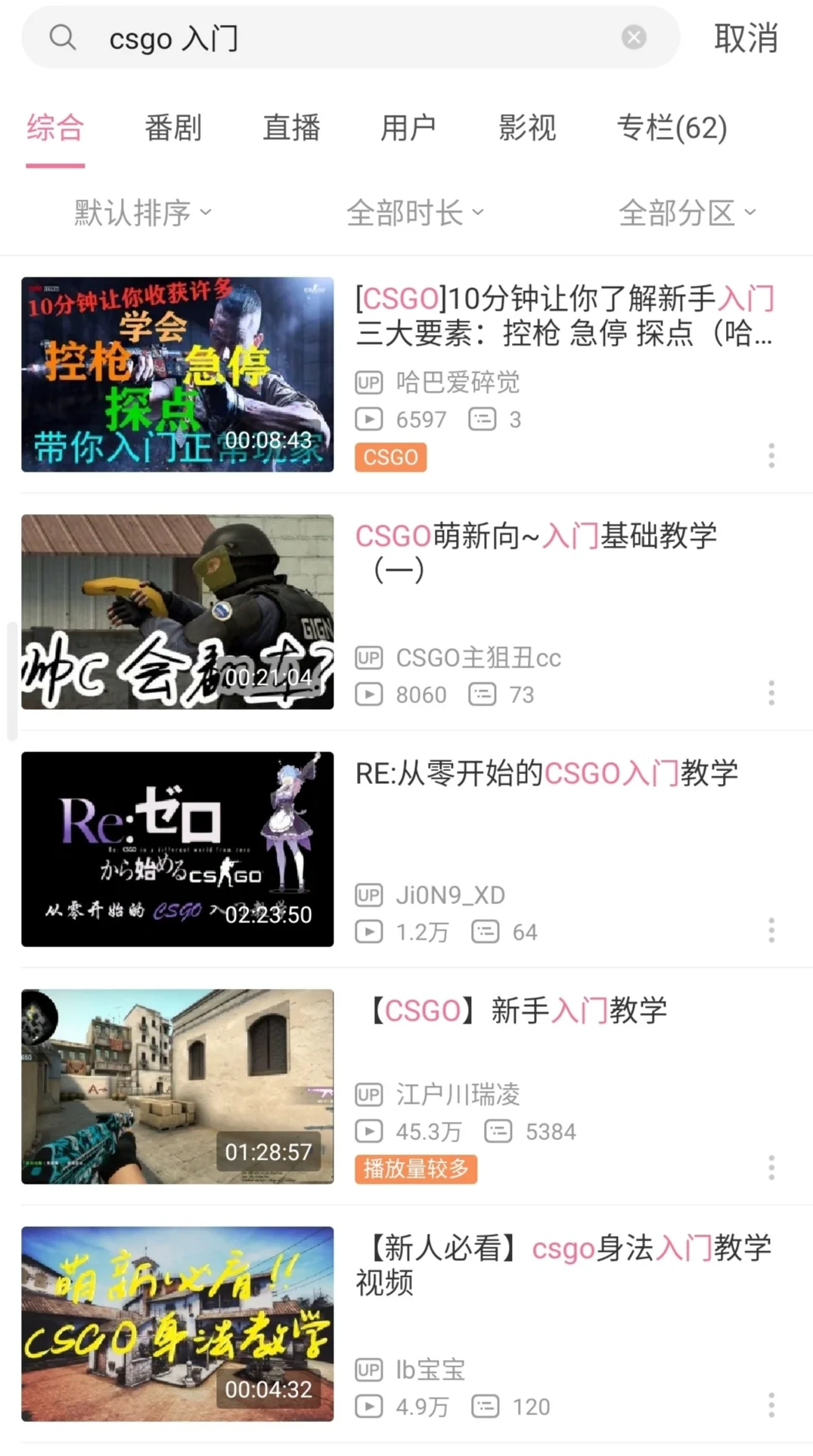
Task: Play CSGO萌新向~入门基础教学 (一)
Action: coord(535,552)
